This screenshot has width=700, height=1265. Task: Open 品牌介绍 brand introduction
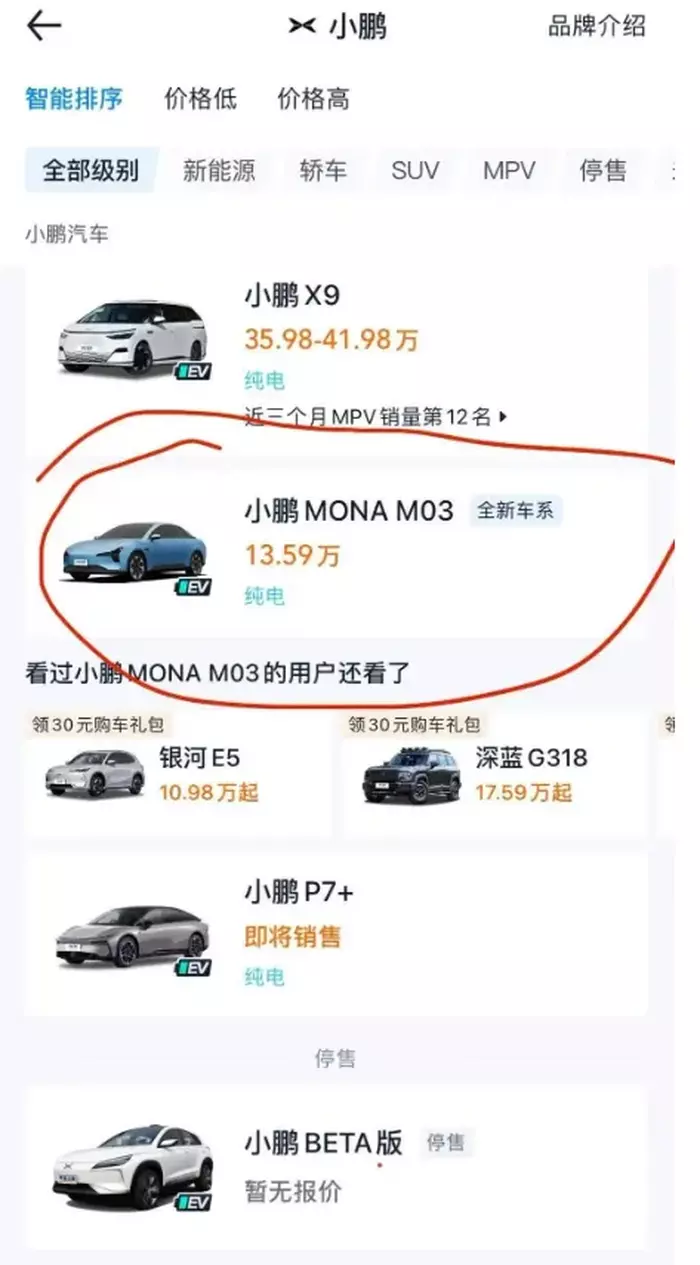596,27
